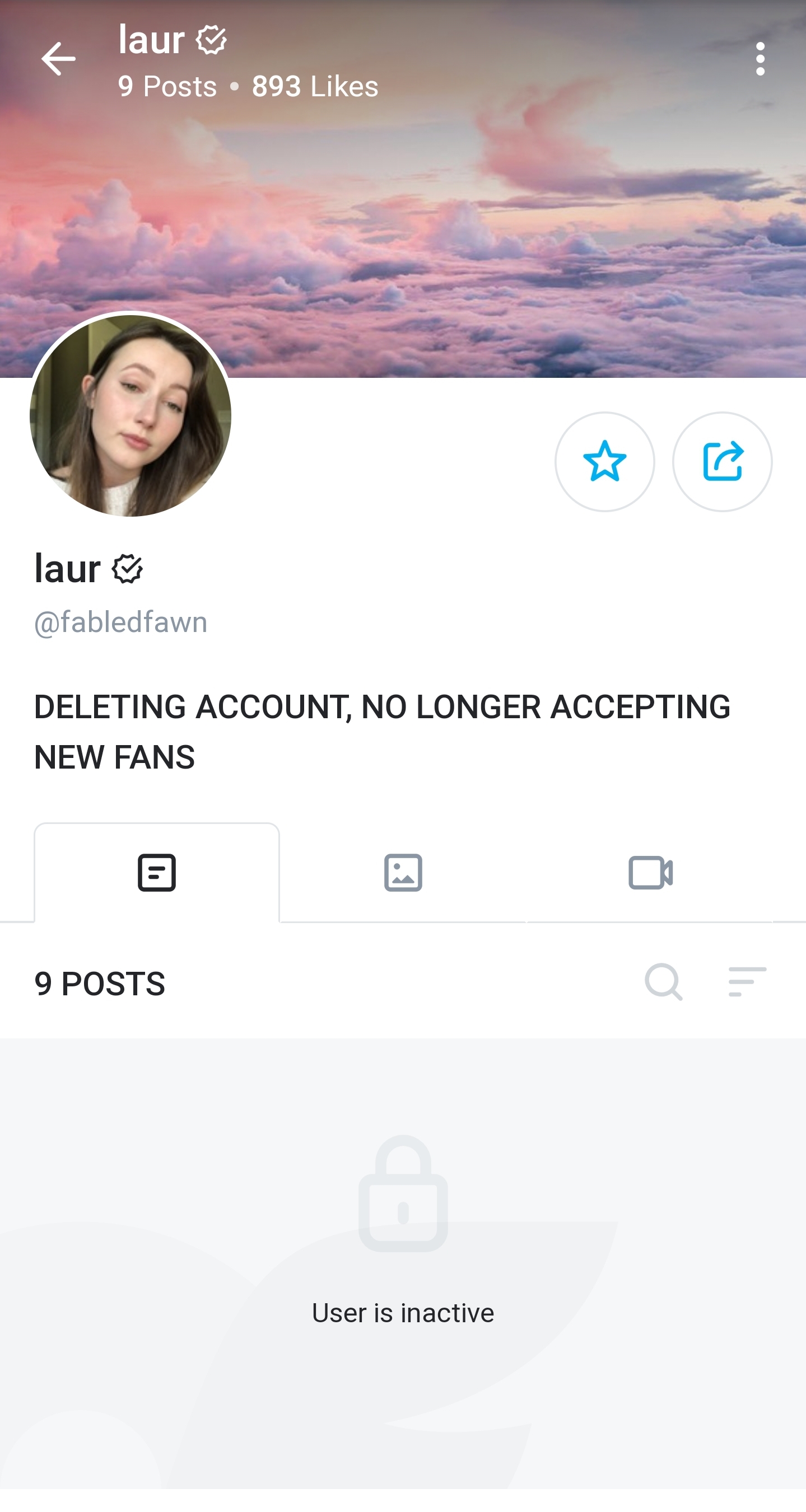Open laur's profile picture
806x1512 pixels.
click(x=131, y=415)
